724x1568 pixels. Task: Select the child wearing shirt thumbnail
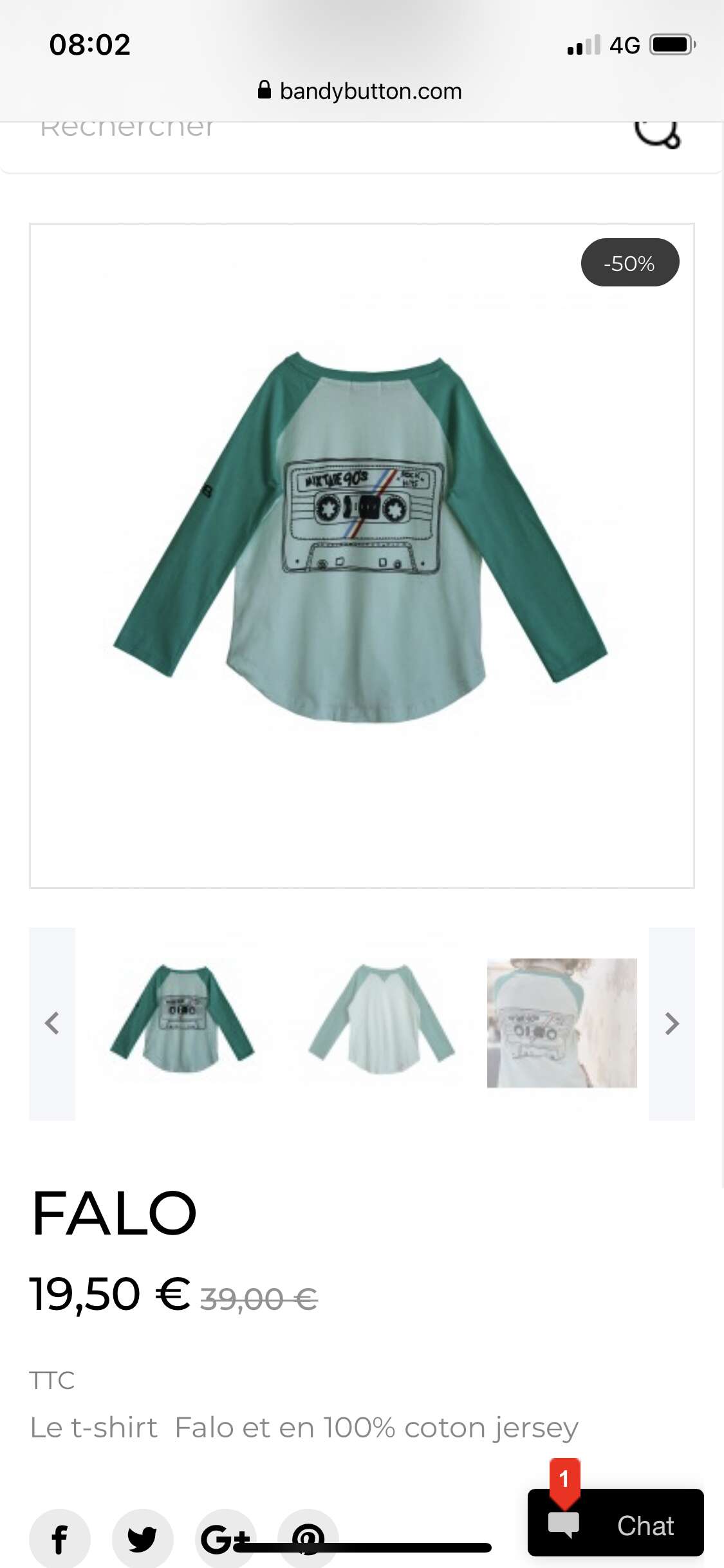click(562, 1023)
